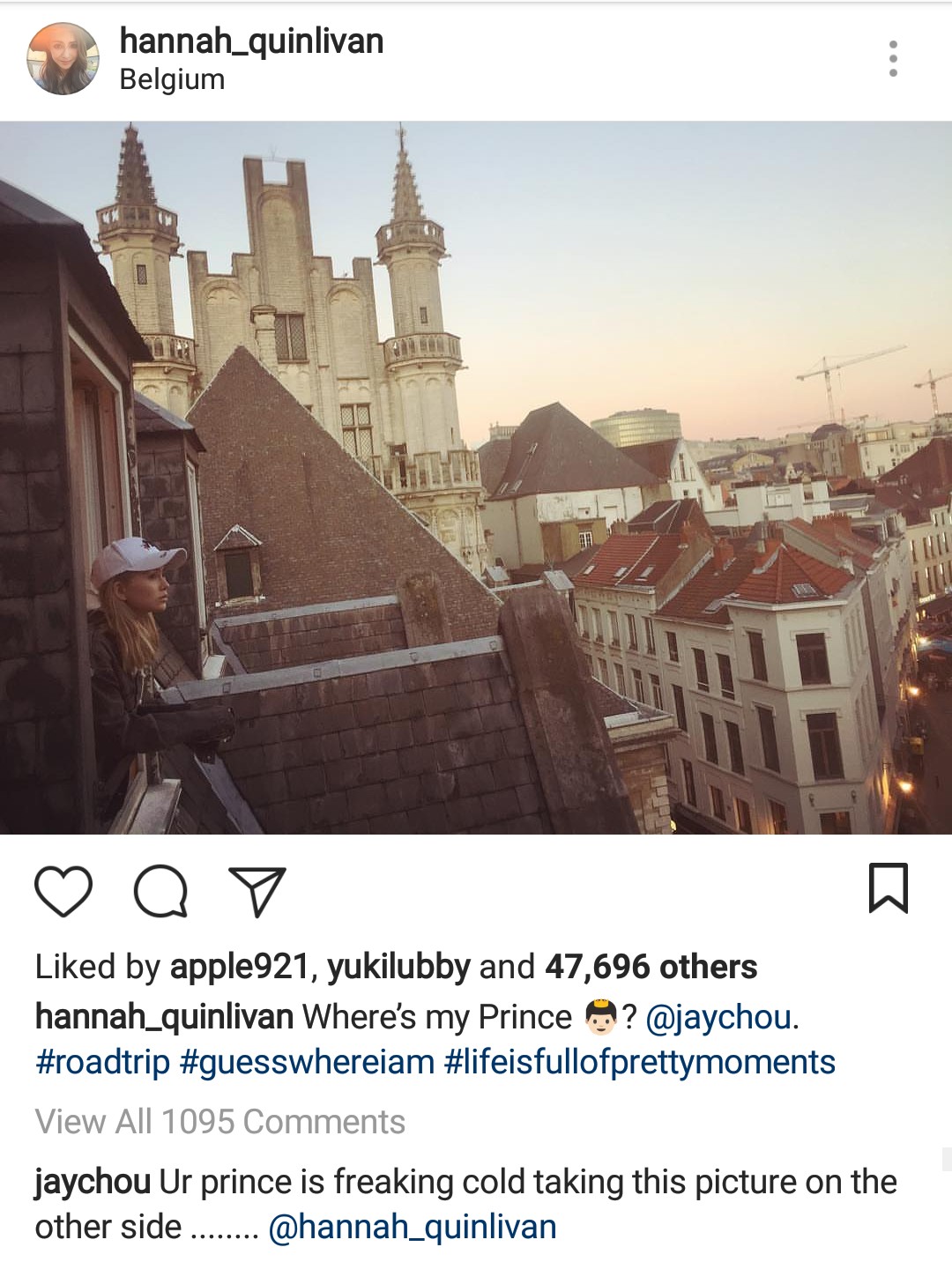
Task: Open the @hannah_quinlivan mention in comment
Action: pyautogui.click(x=412, y=1227)
